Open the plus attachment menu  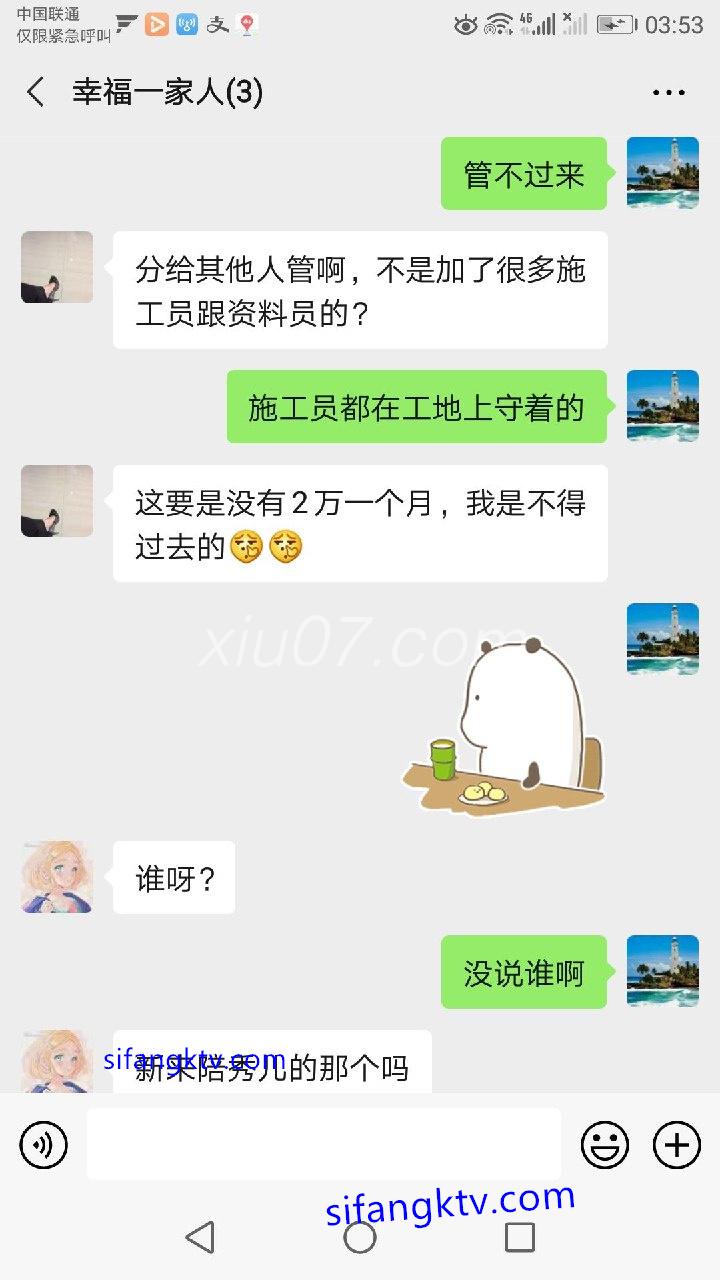pyautogui.click(x=677, y=1144)
